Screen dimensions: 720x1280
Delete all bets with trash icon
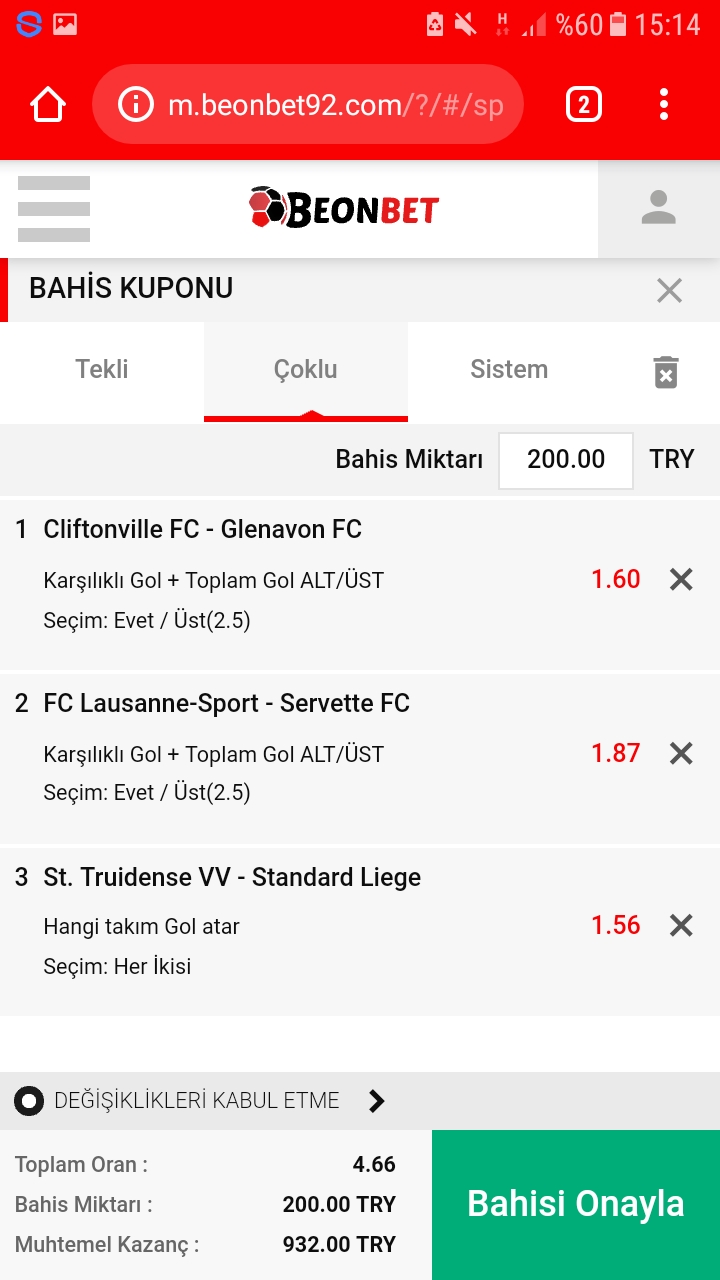coord(666,372)
